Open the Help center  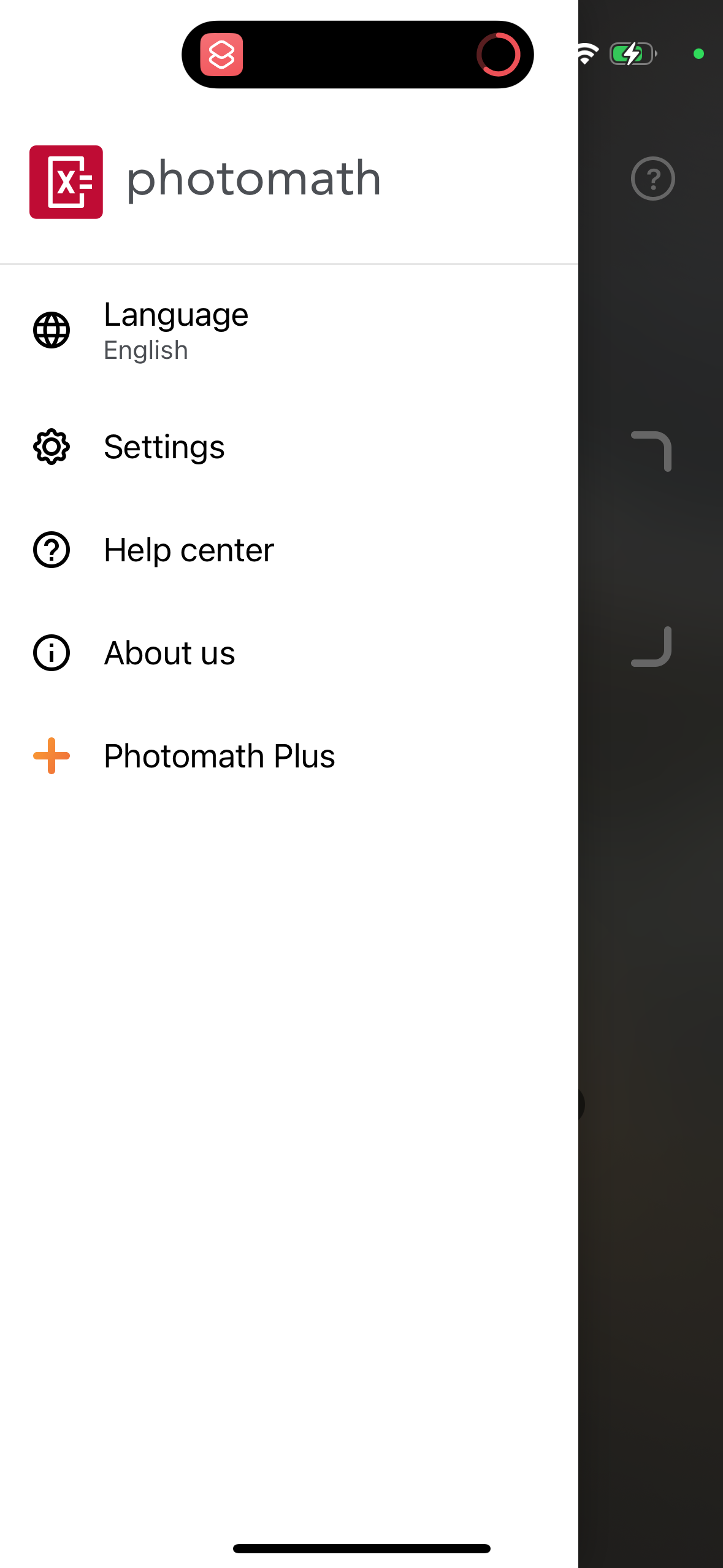189,550
